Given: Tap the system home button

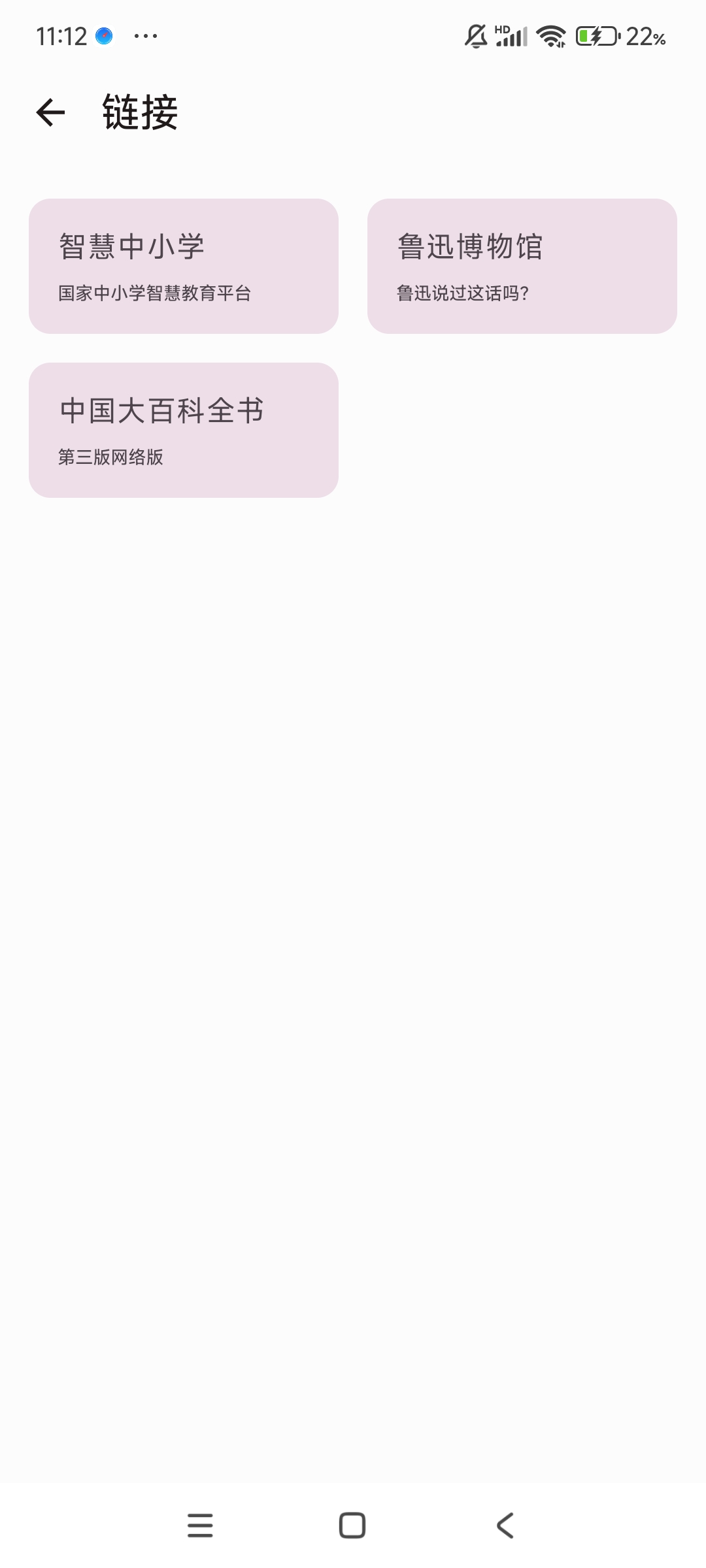Looking at the screenshot, I should (x=352, y=1526).
